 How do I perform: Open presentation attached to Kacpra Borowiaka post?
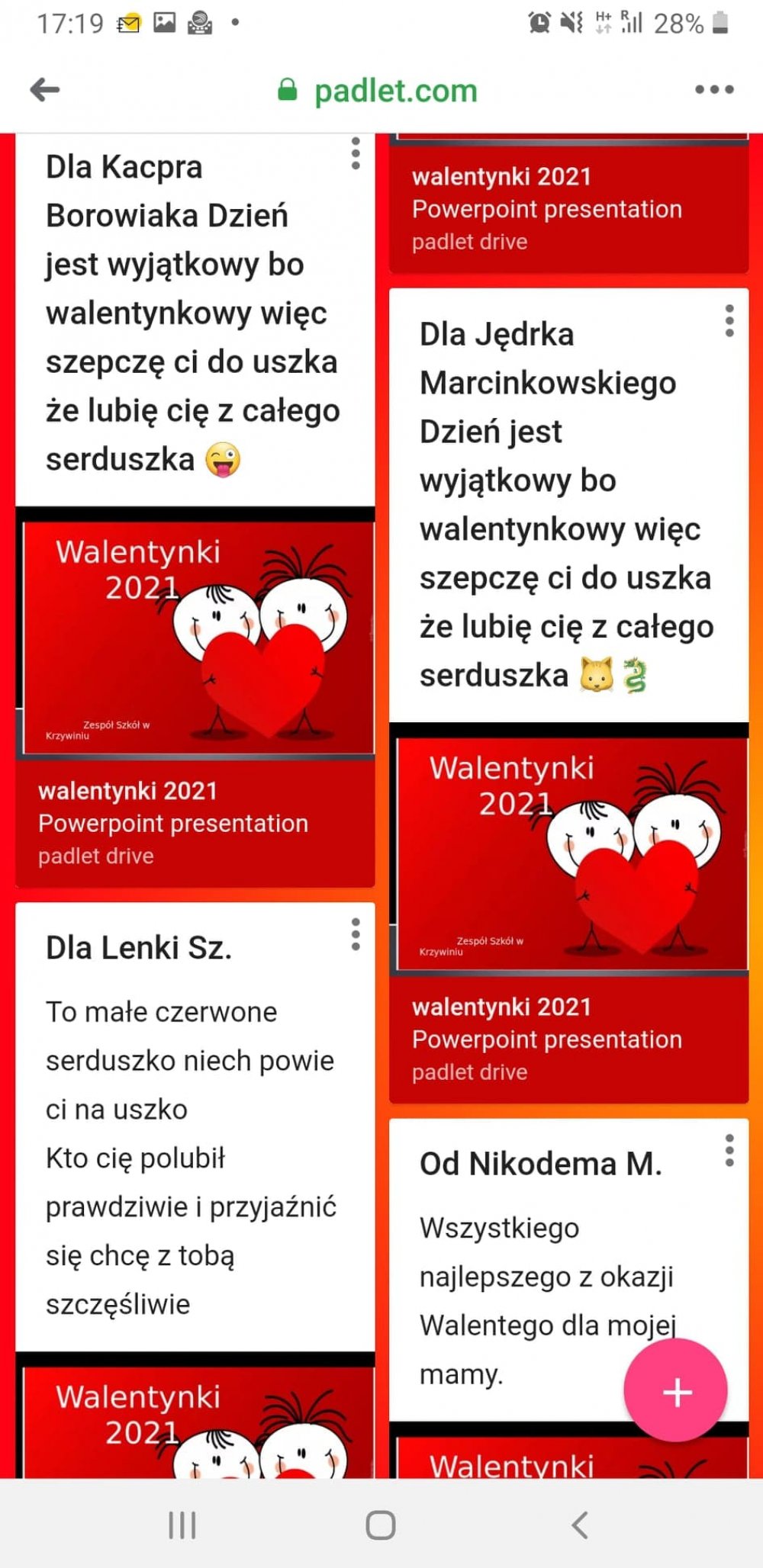tap(195, 696)
